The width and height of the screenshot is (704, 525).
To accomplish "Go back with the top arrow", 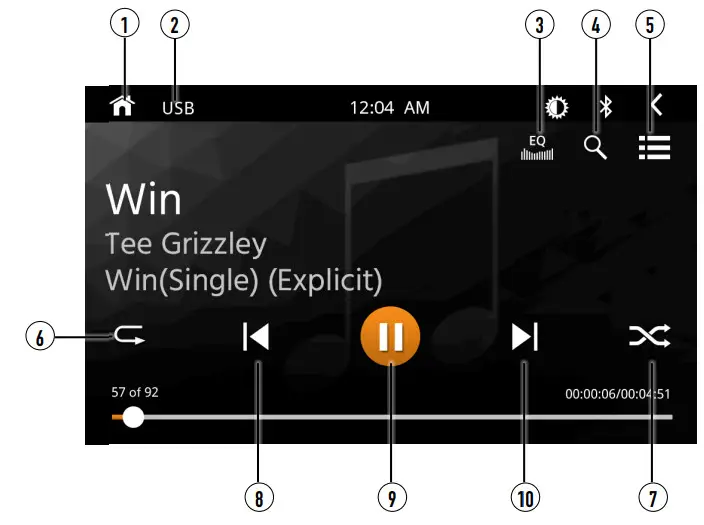I will (x=656, y=106).
